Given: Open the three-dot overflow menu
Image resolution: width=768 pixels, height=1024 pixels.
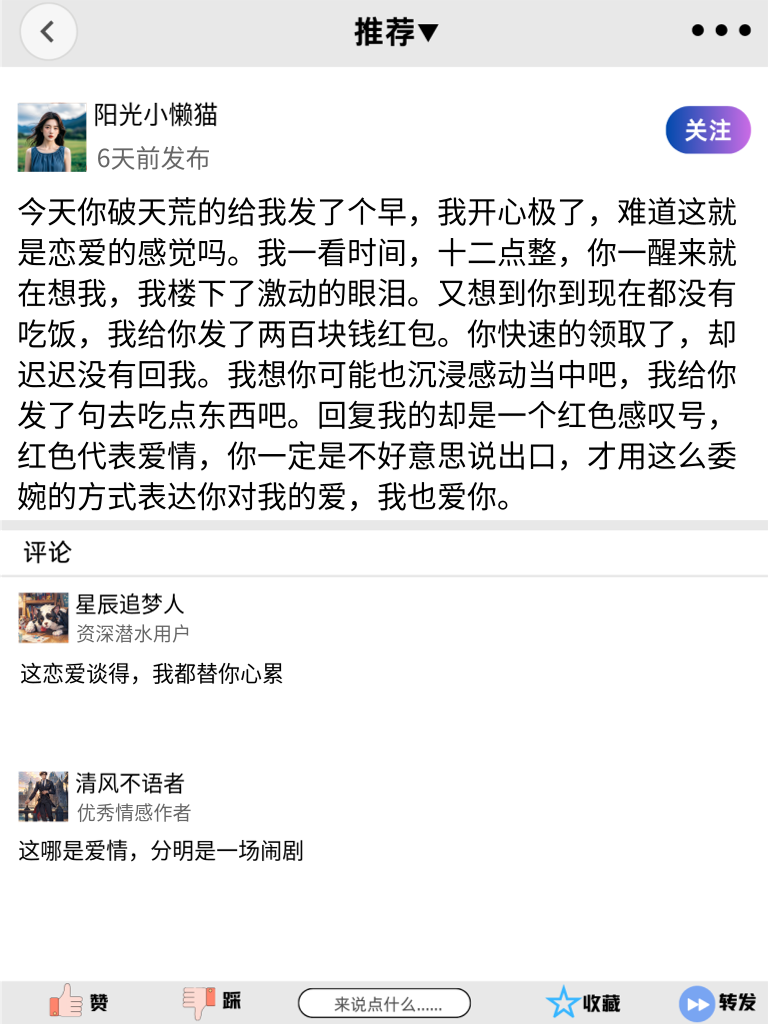Looking at the screenshot, I should [719, 29].
